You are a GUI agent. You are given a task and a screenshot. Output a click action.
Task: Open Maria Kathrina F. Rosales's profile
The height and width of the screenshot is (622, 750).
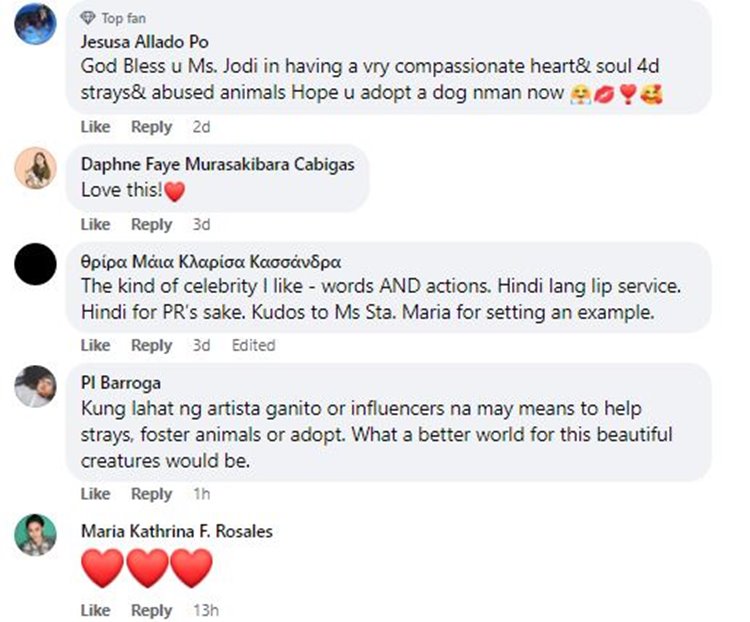(x=176, y=531)
